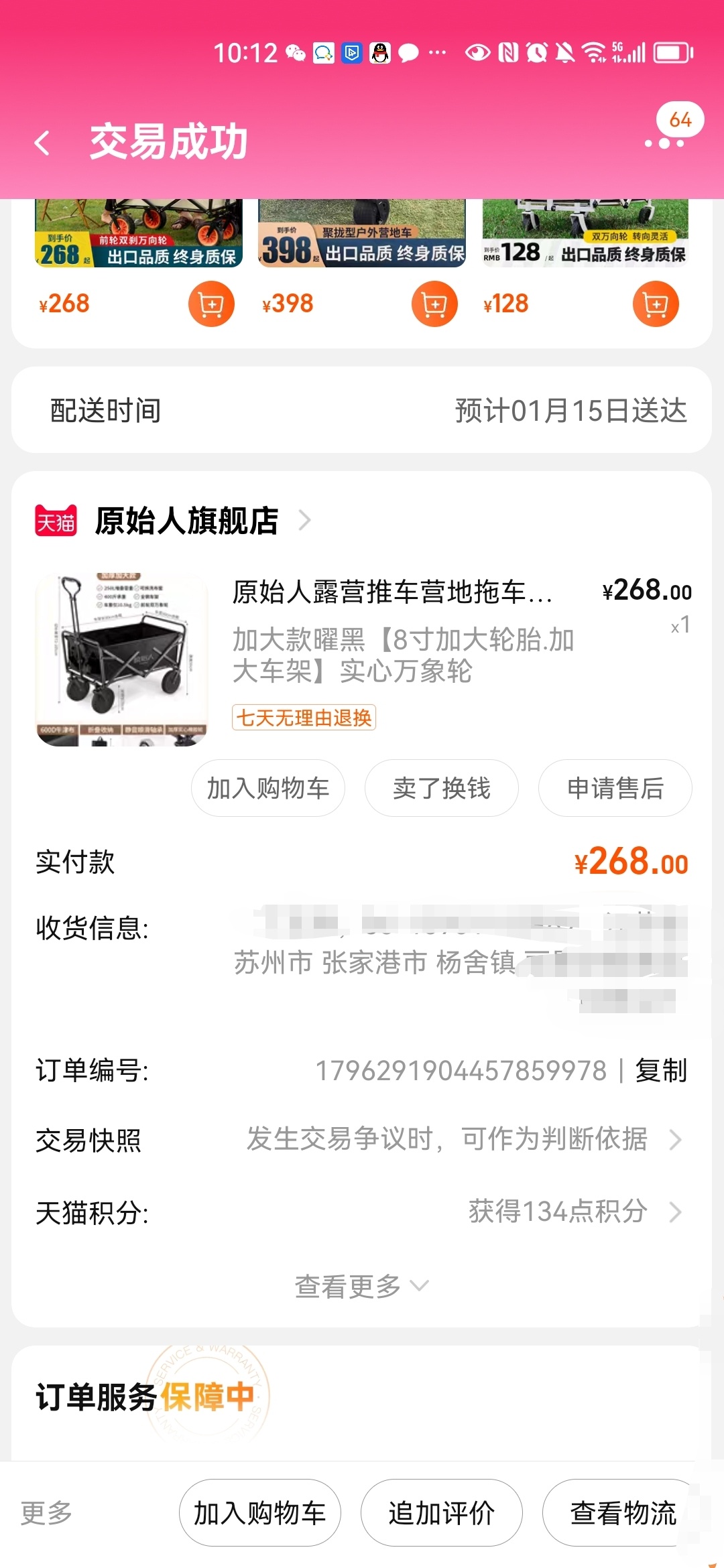Open 更多 options in bottom bar
Screen dimensions: 724x1568
coord(46,1513)
